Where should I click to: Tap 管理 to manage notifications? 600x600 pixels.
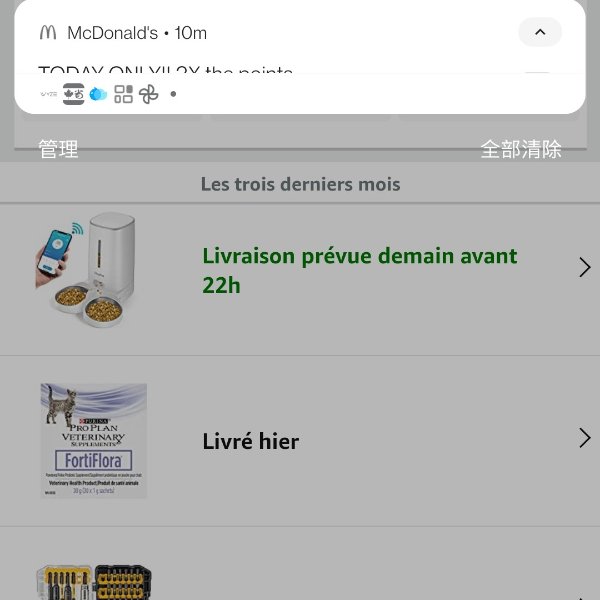(58, 149)
